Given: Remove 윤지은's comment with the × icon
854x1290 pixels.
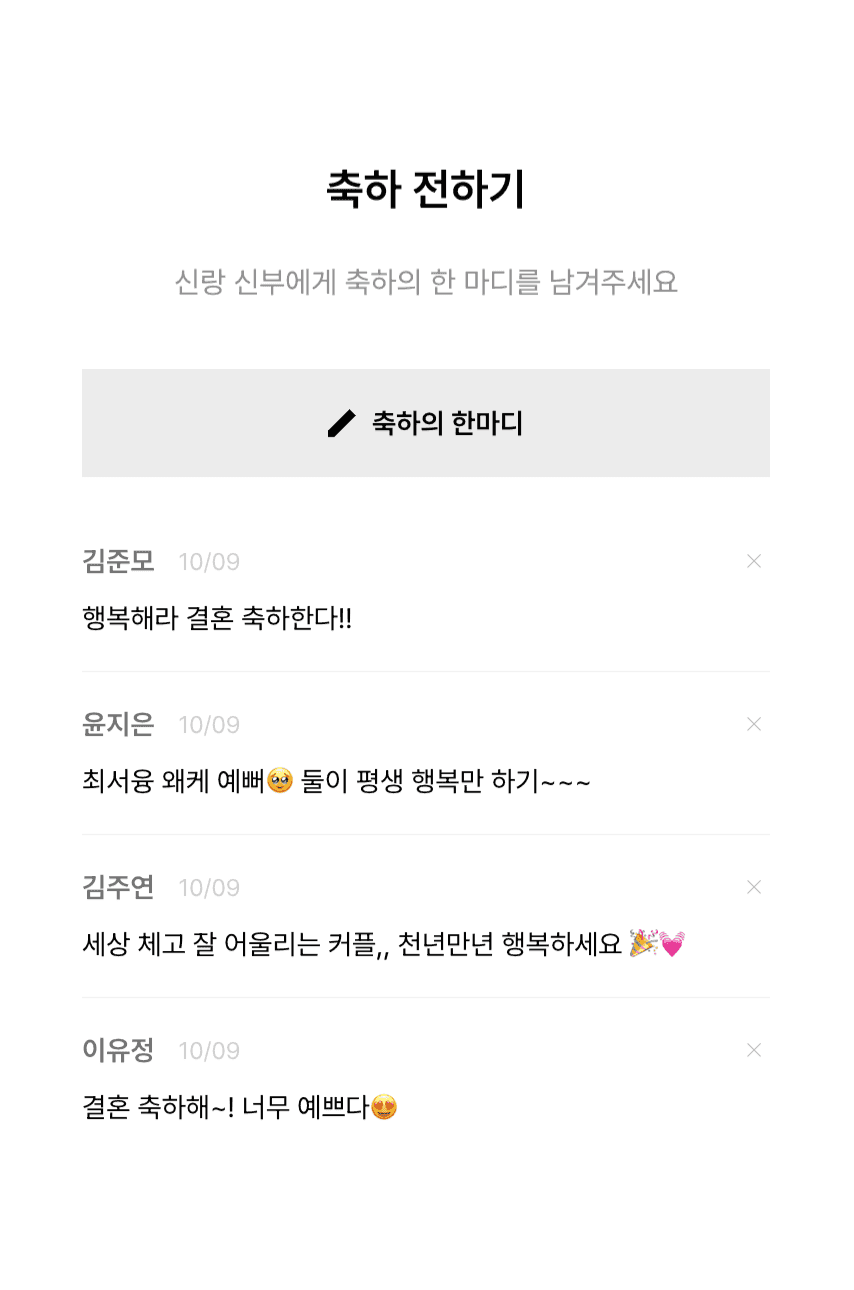Looking at the screenshot, I should (x=754, y=724).
